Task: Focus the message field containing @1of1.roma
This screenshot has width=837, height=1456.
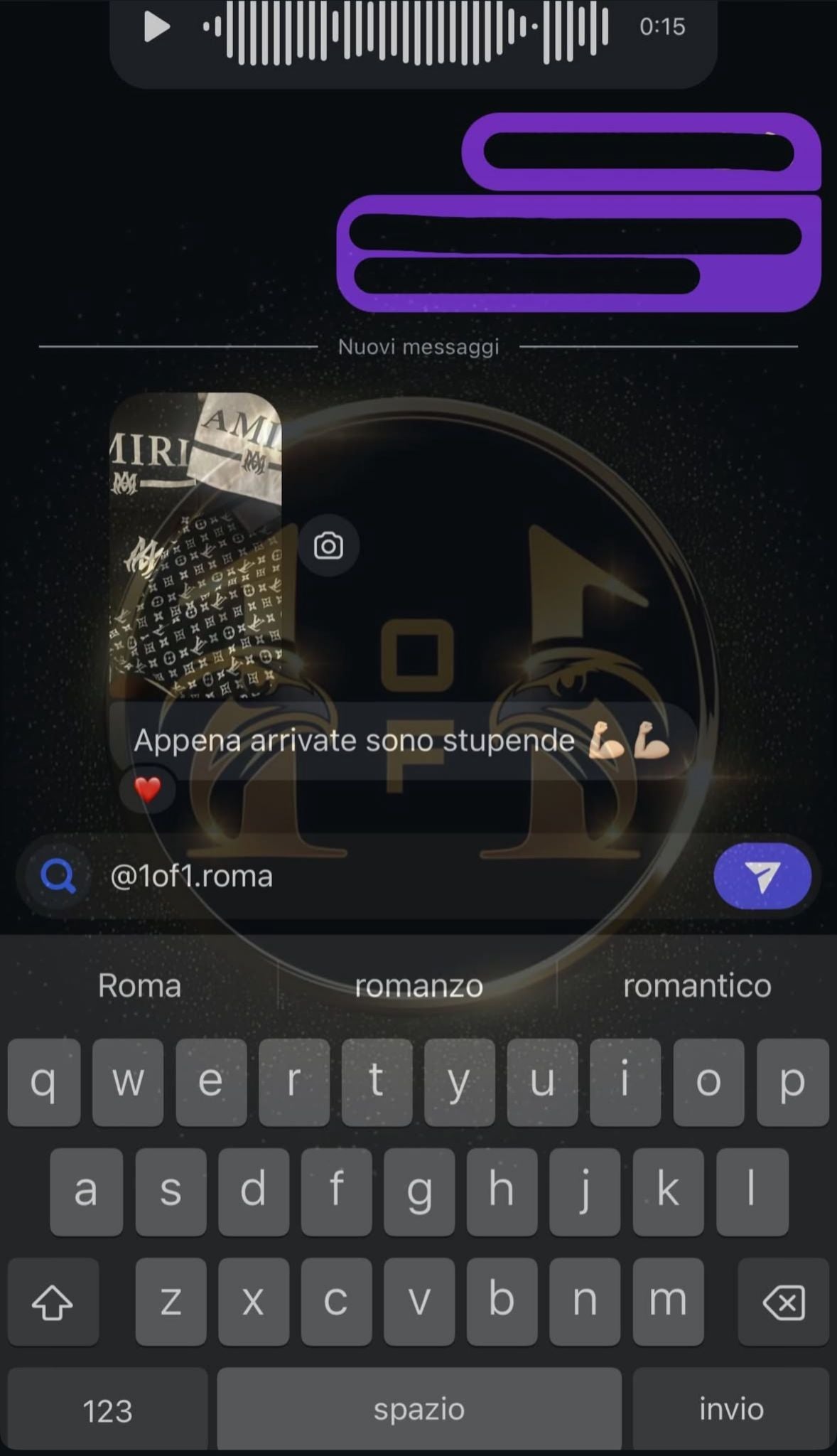Action: coord(398,876)
